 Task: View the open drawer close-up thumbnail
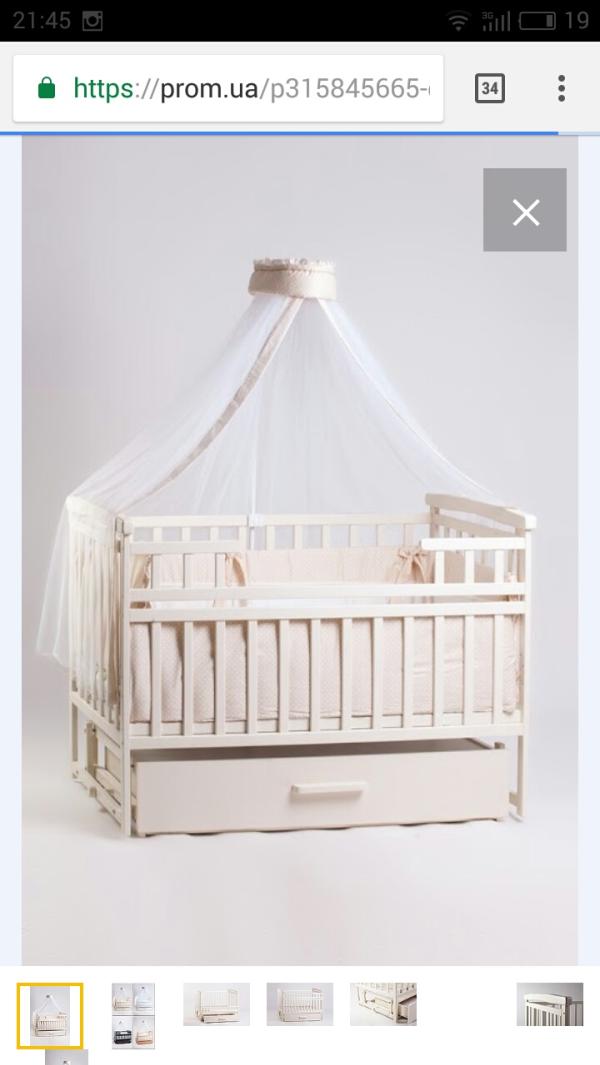[x=383, y=1004]
